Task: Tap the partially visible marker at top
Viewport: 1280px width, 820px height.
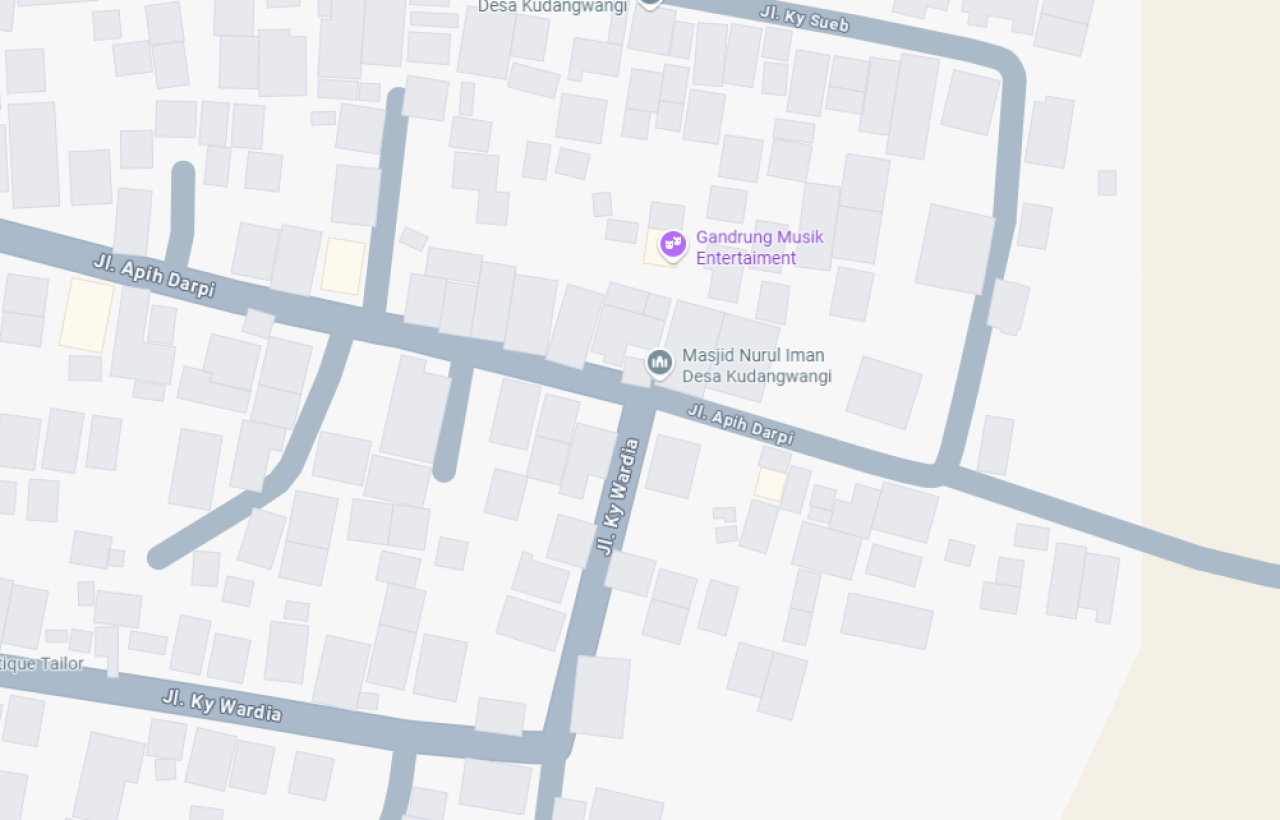Action: click(x=650, y=3)
